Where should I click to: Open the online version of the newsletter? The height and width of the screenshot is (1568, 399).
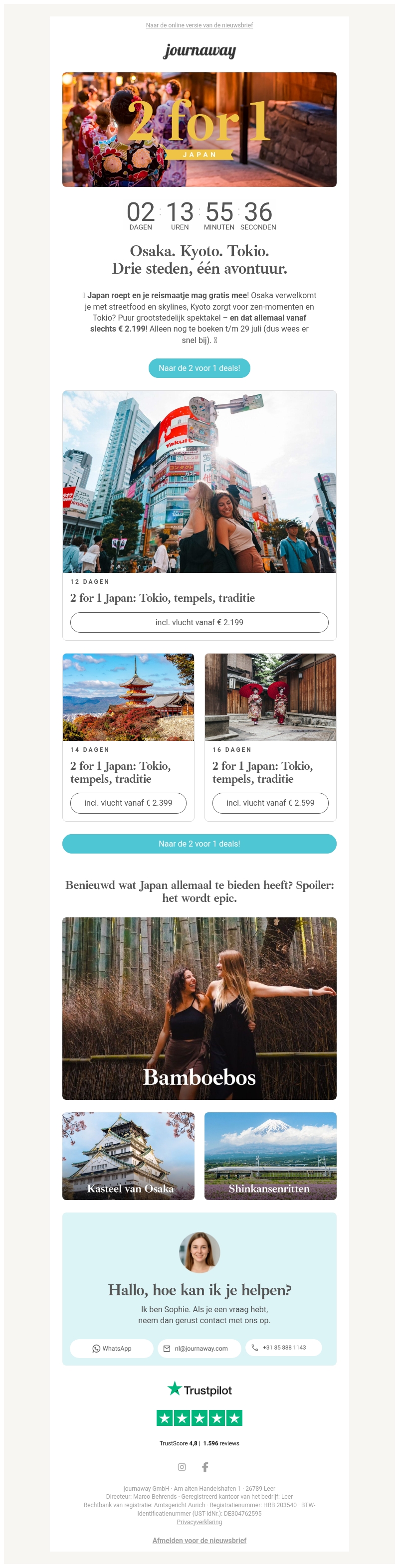(199, 25)
